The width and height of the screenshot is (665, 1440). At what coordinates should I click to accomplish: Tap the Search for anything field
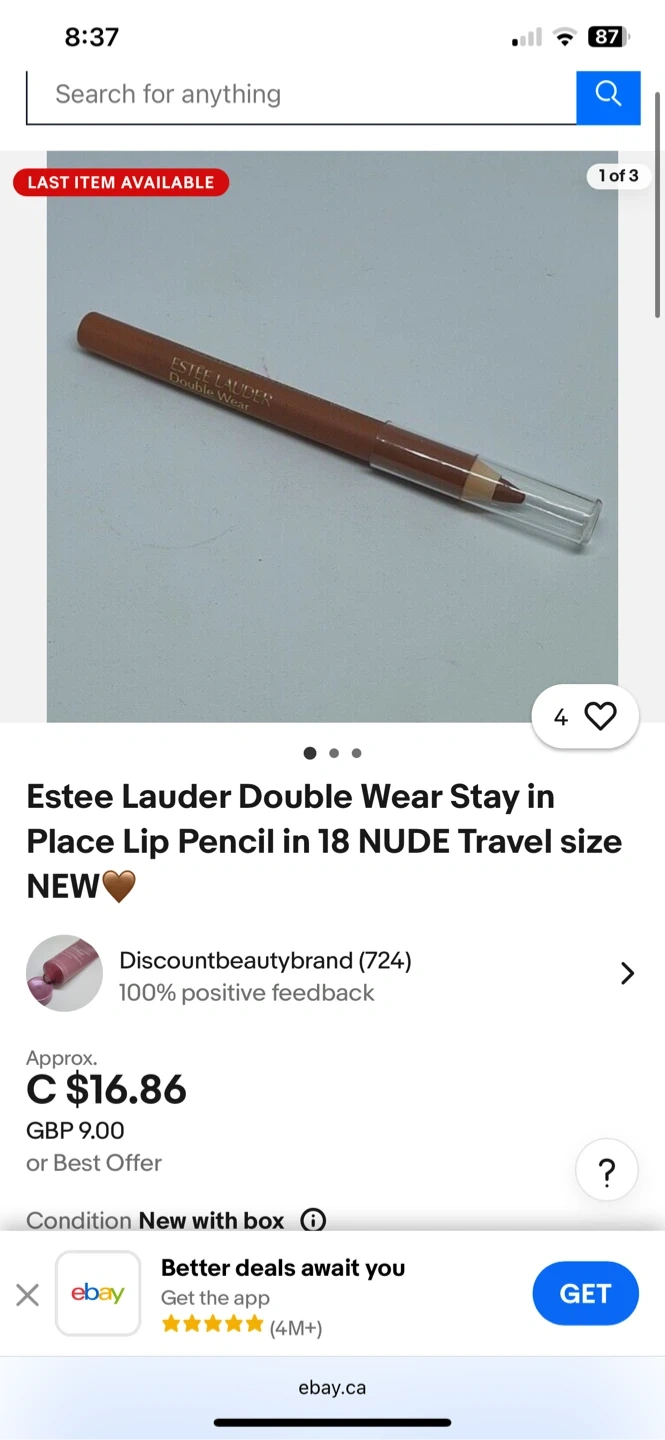coord(301,97)
